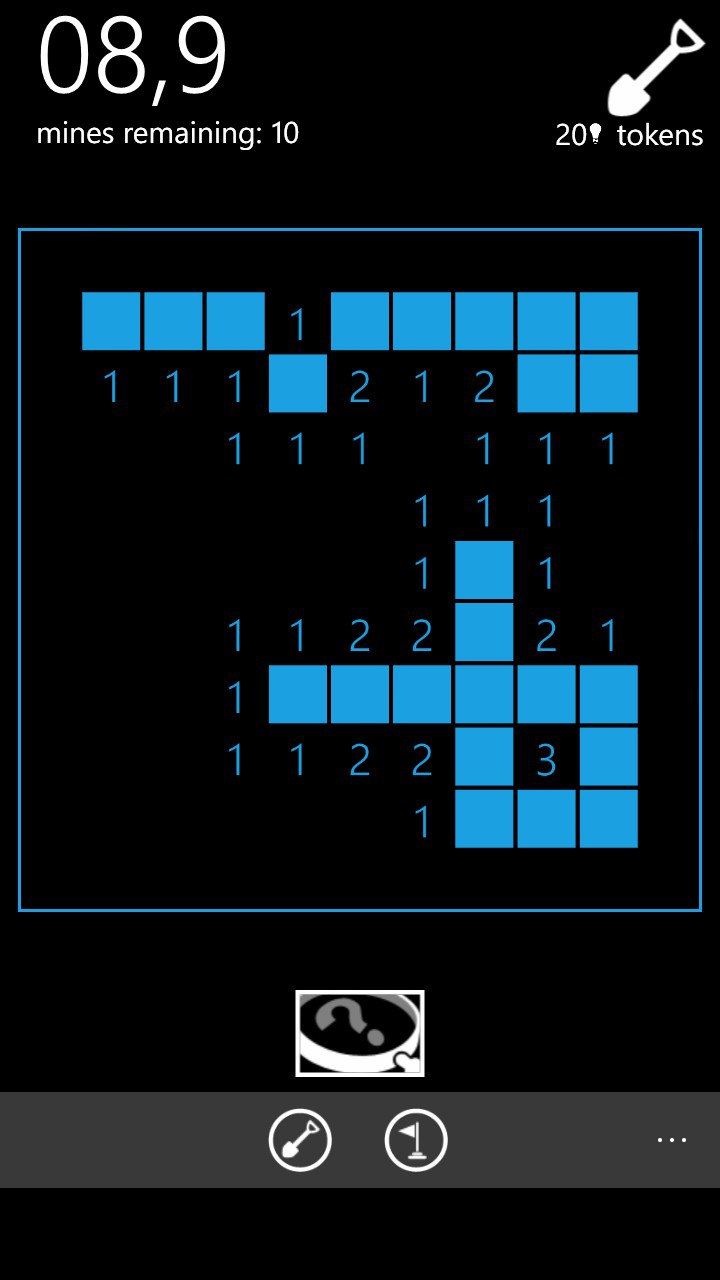Uncover the lone covered tile below the top 1
Image resolution: width=720 pixels, height=1280 pixels.
pos(298,383)
